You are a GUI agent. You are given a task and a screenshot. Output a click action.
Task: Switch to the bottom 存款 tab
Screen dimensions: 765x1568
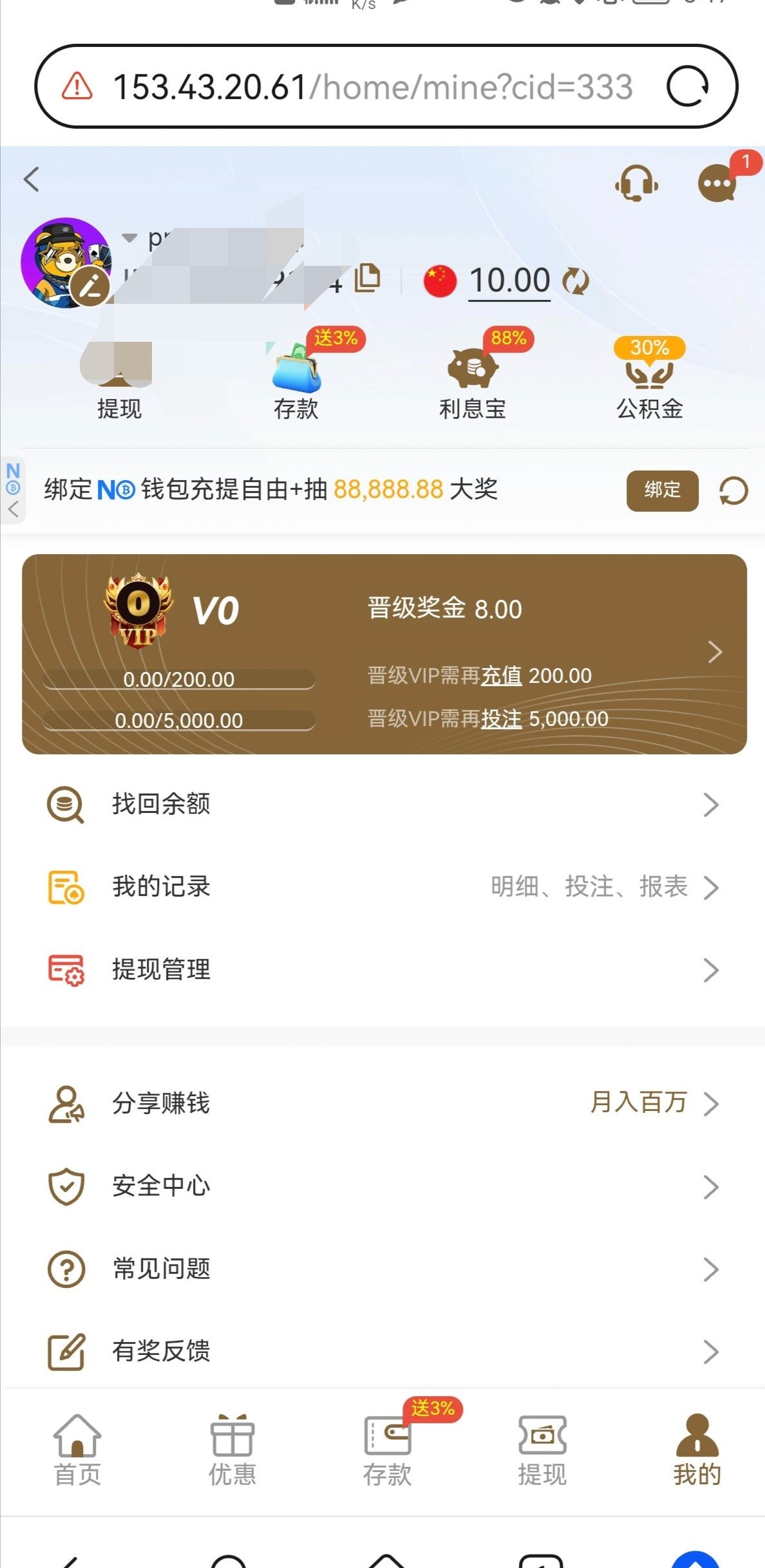click(387, 1451)
